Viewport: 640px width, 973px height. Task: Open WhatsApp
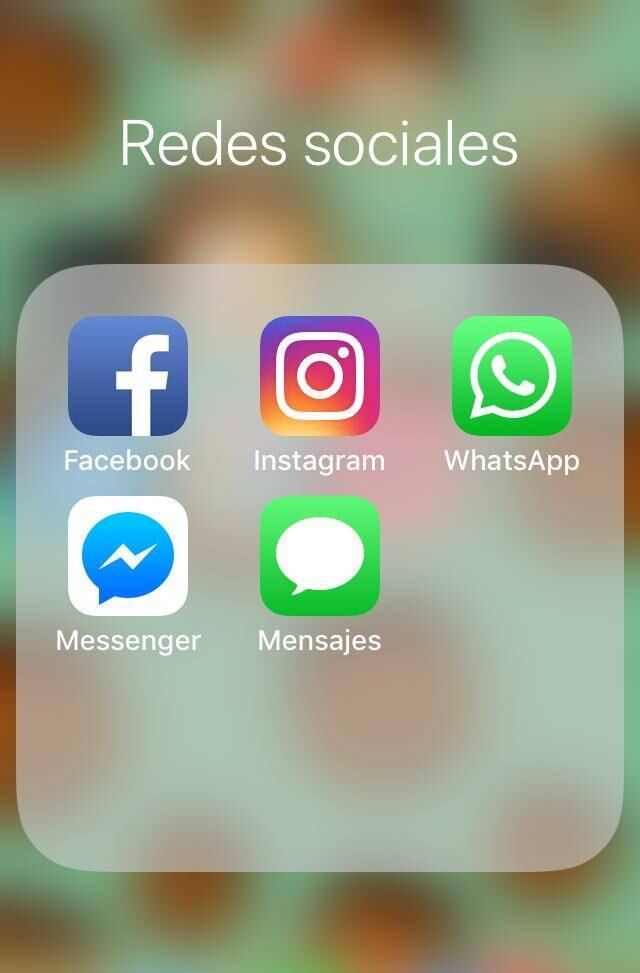click(x=512, y=376)
